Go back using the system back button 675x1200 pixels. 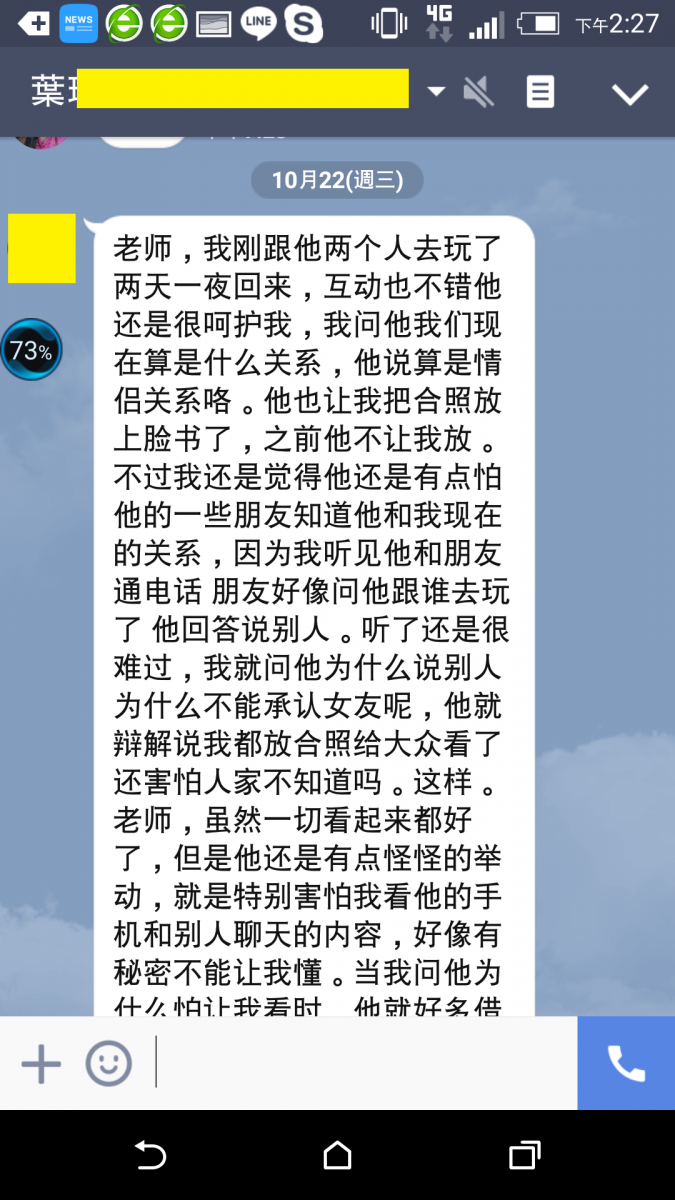150,1156
